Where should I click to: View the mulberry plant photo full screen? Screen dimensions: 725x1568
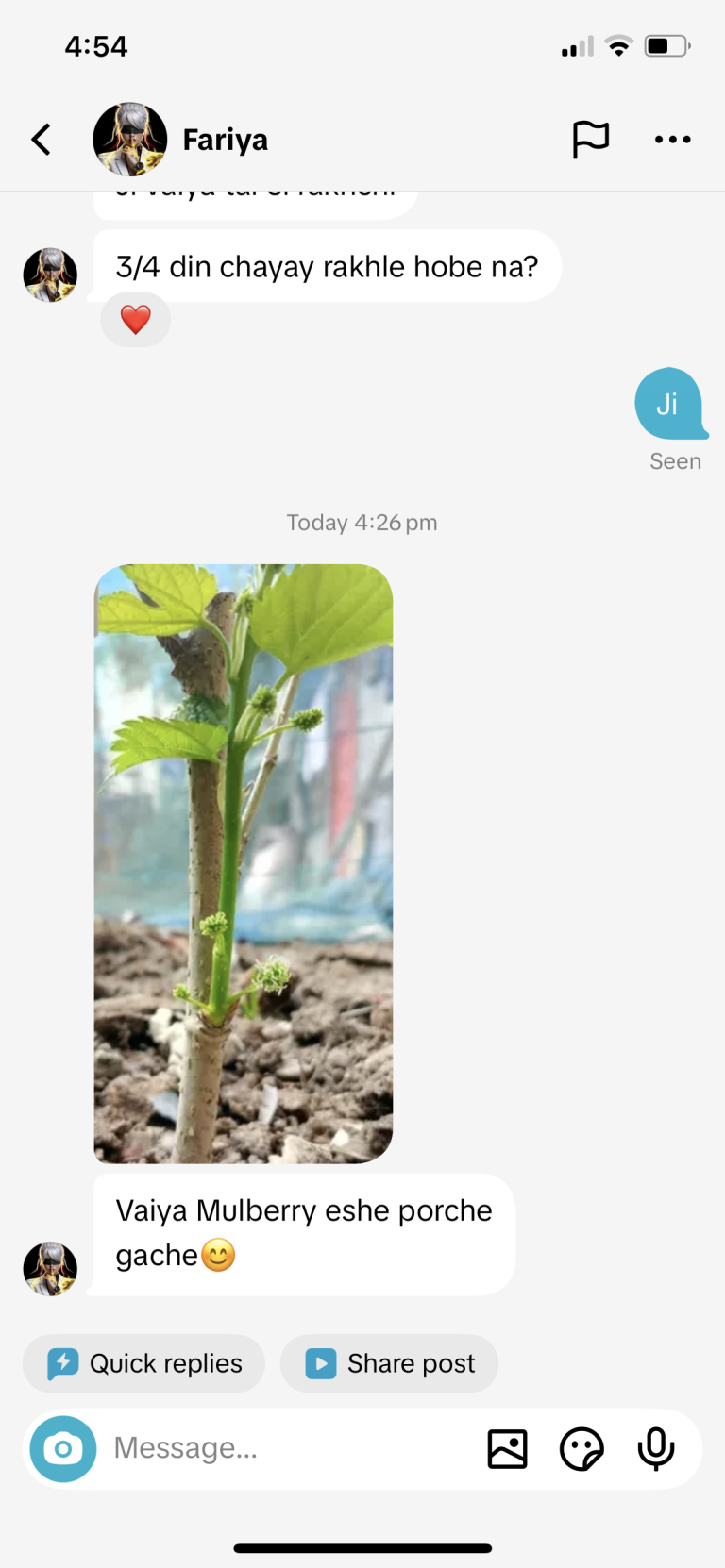tap(244, 863)
